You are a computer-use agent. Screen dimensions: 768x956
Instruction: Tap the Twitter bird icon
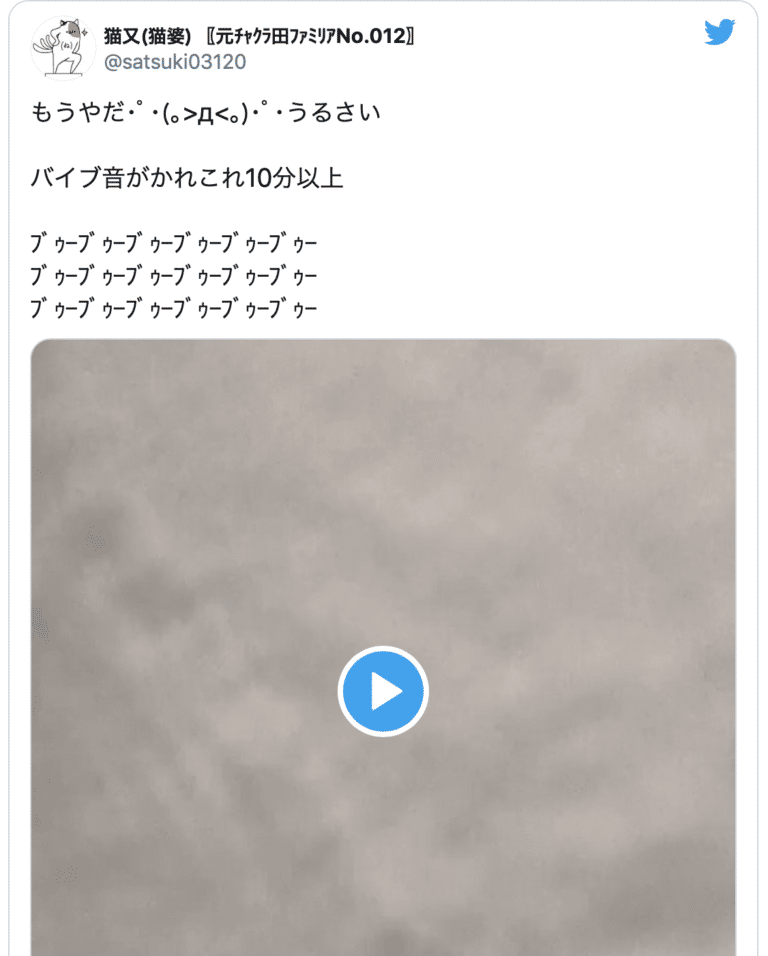(x=719, y=33)
